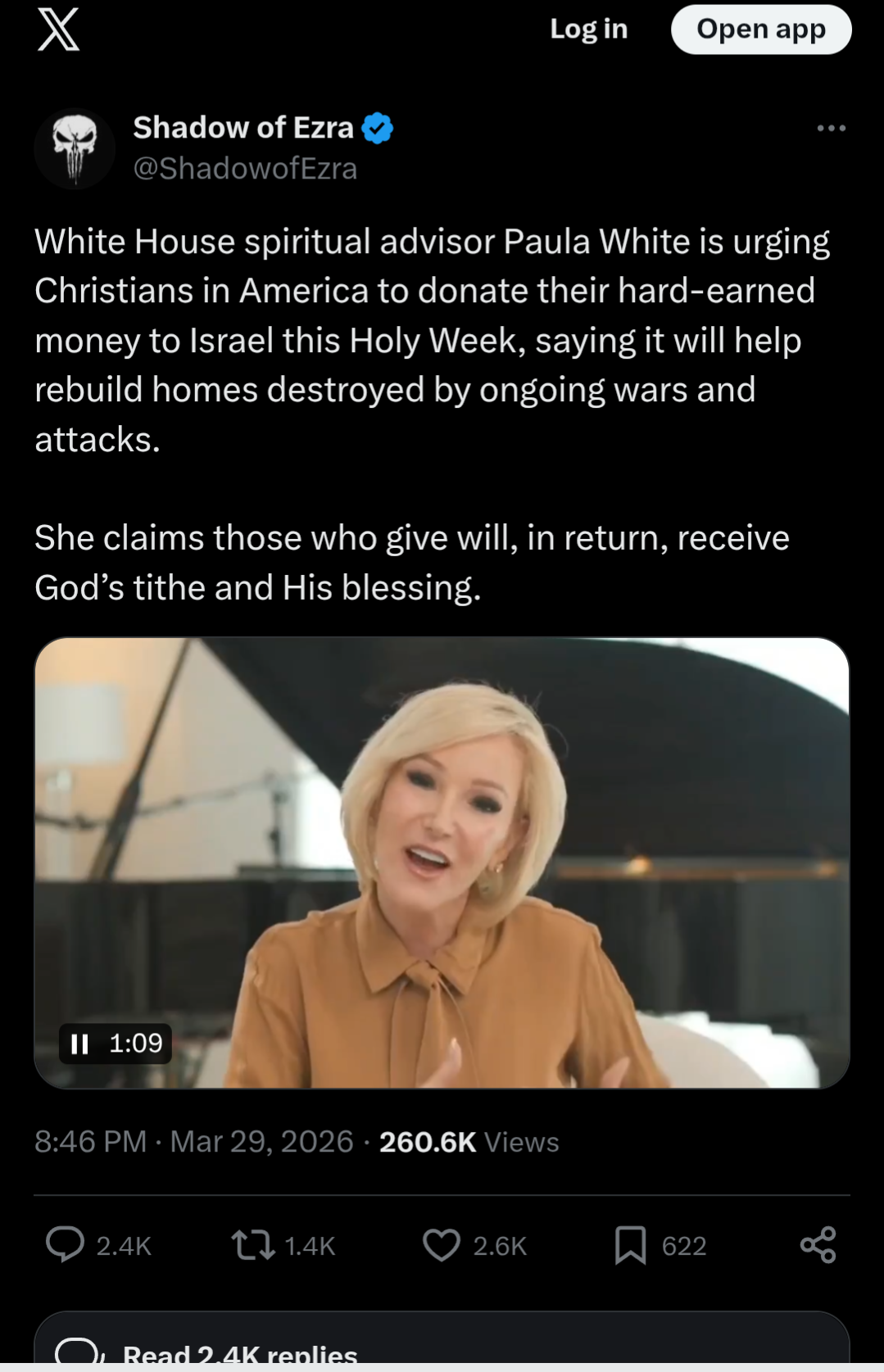
Task: Reply to the post via comment icon
Action: [x=66, y=1245]
